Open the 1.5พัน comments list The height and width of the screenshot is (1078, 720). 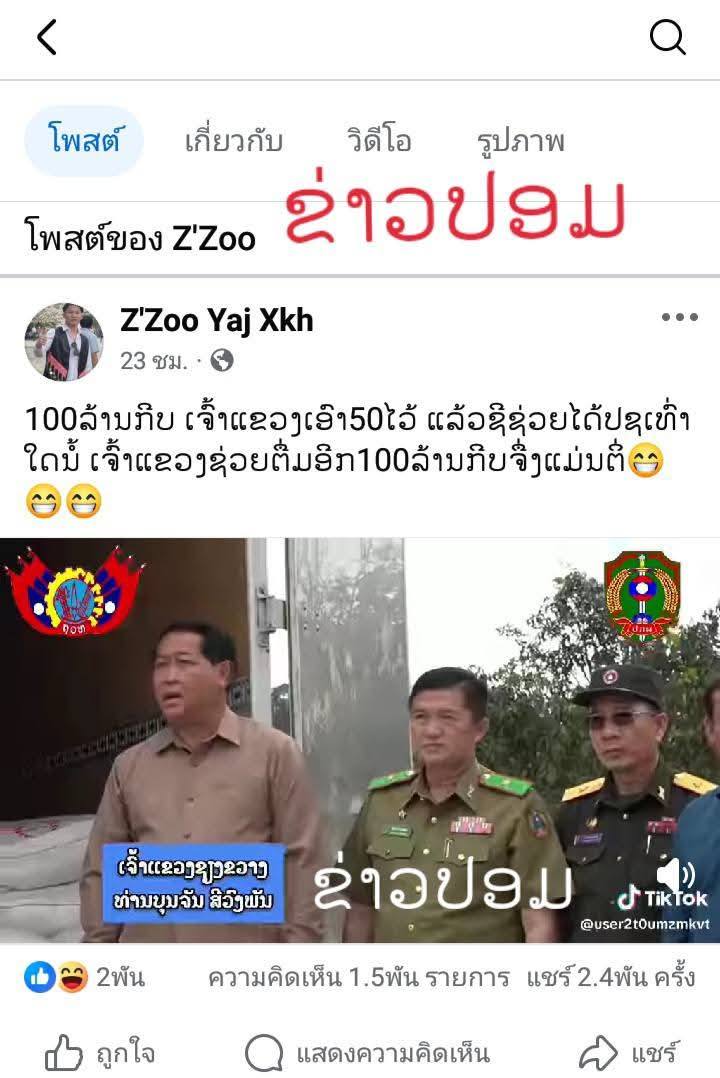pos(358,977)
